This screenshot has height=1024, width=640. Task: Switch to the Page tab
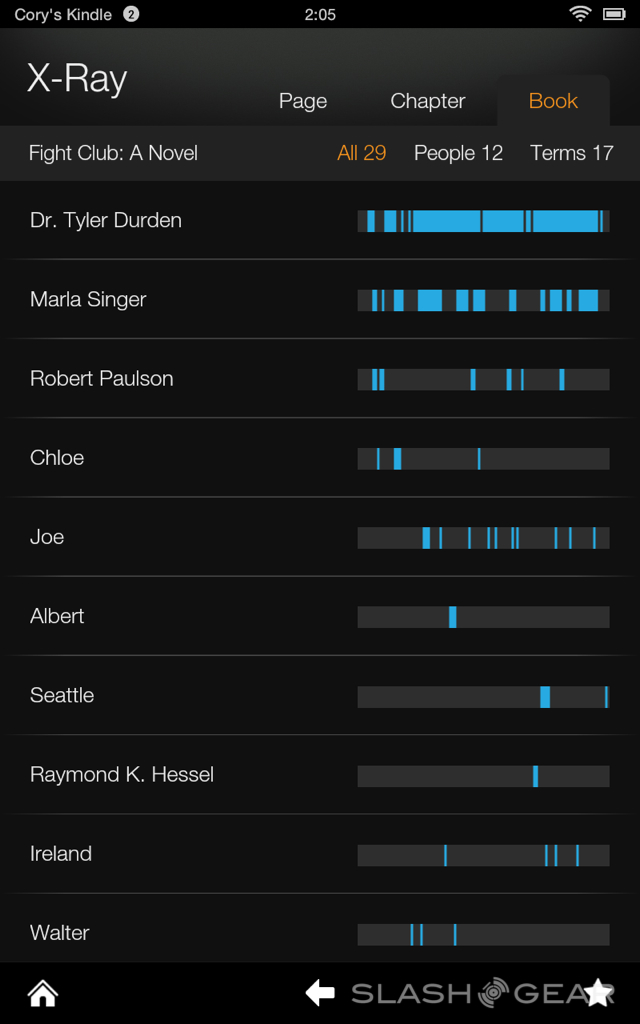(x=303, y=101)
